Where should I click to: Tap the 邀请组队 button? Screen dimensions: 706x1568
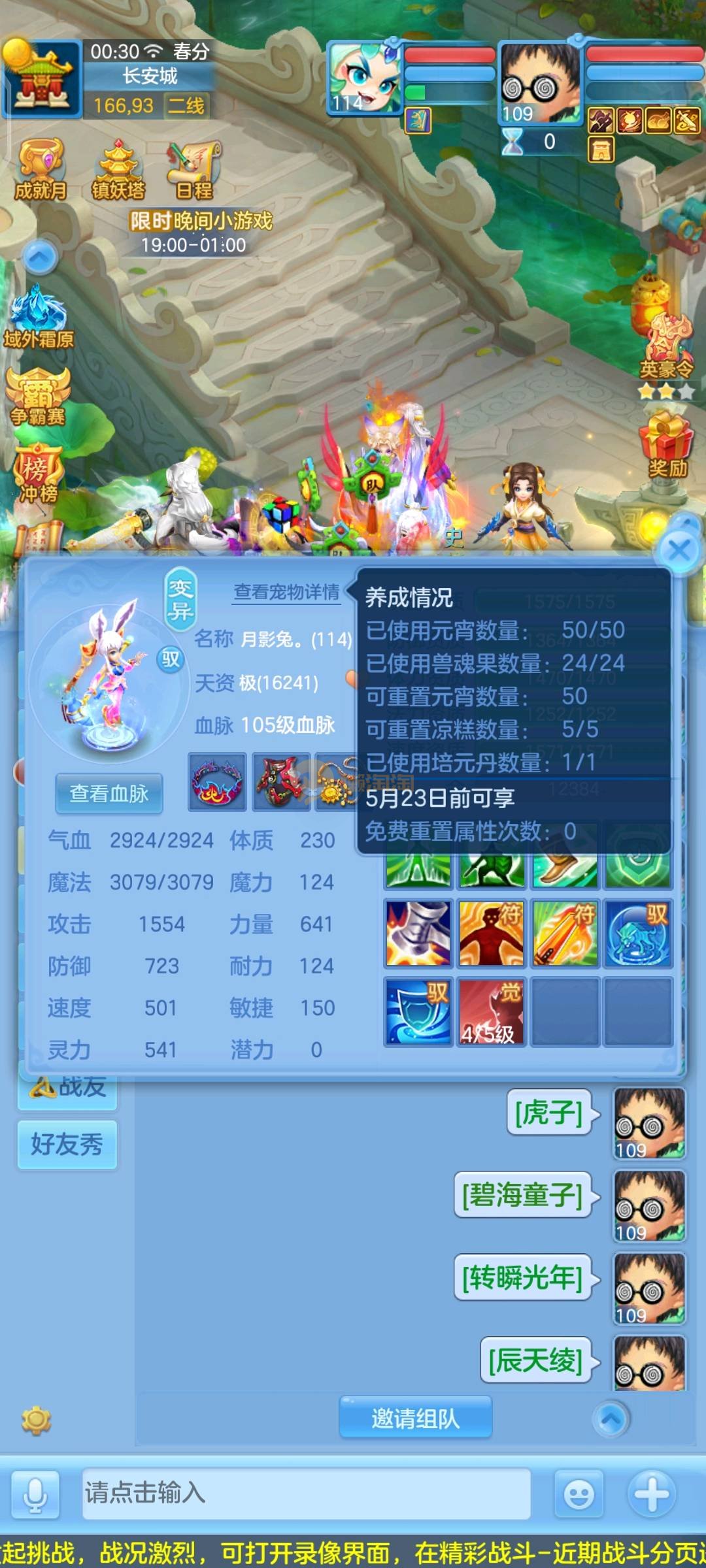pyautogui.click(x=415, y=1418)
